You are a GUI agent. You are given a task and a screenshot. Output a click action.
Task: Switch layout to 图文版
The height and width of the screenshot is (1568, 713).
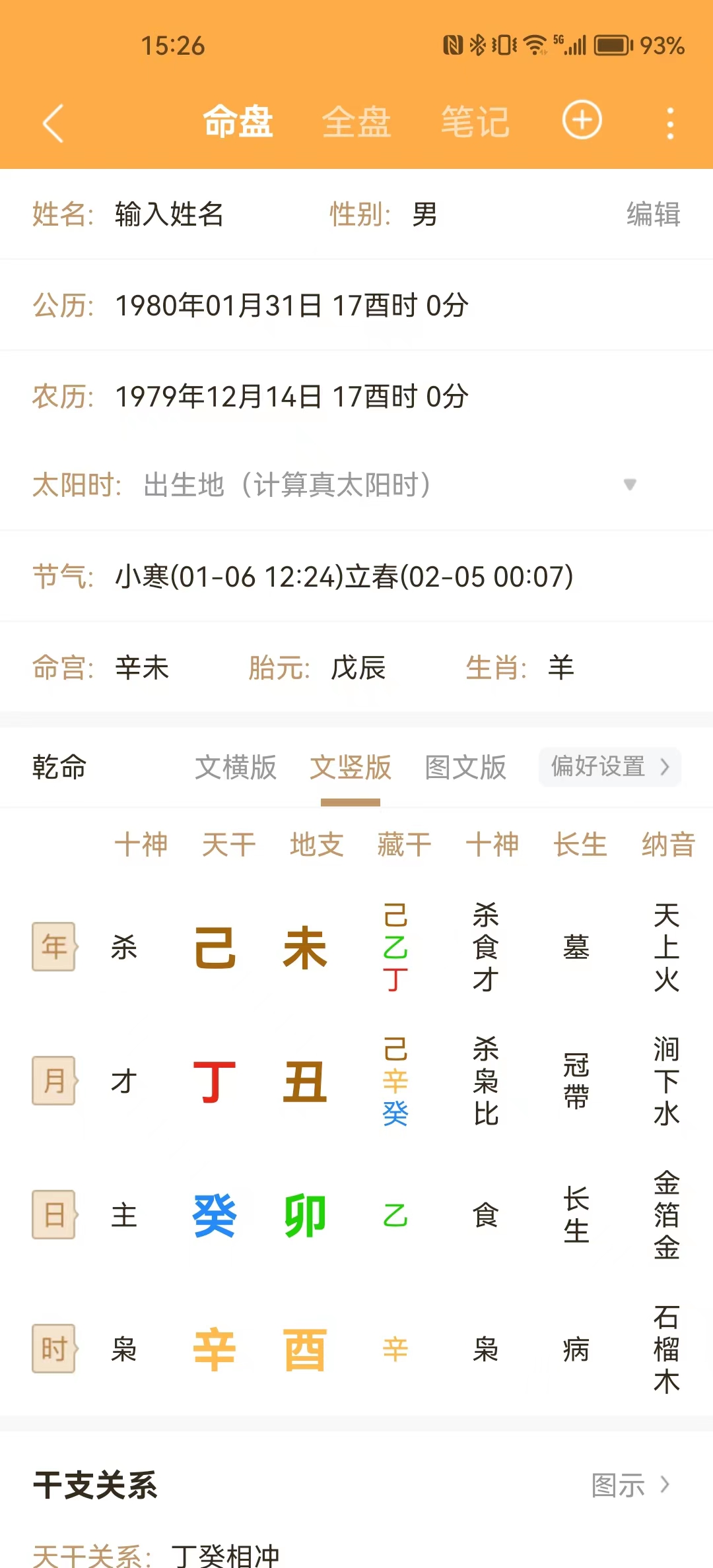[x=465, y=768]
